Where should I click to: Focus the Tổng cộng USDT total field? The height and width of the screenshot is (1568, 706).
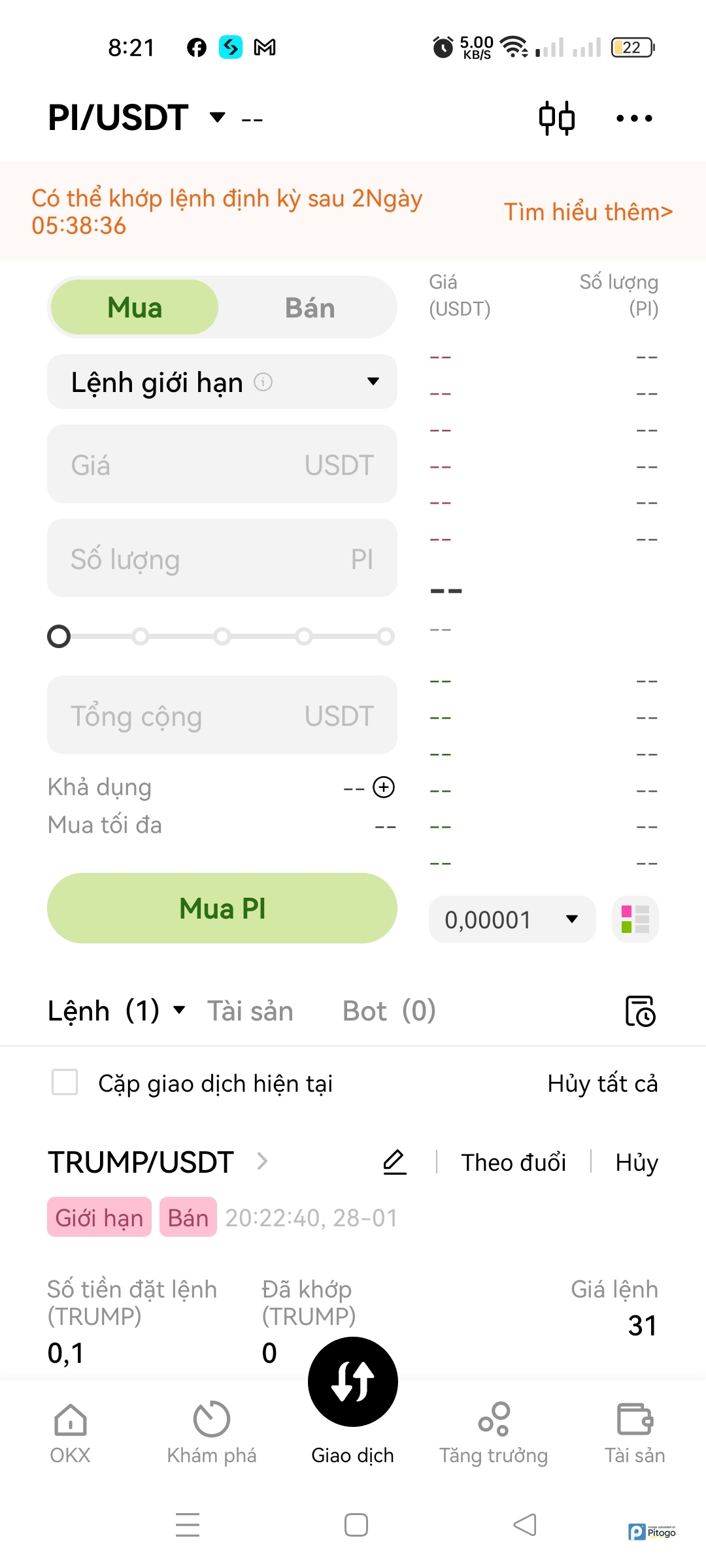222,715
